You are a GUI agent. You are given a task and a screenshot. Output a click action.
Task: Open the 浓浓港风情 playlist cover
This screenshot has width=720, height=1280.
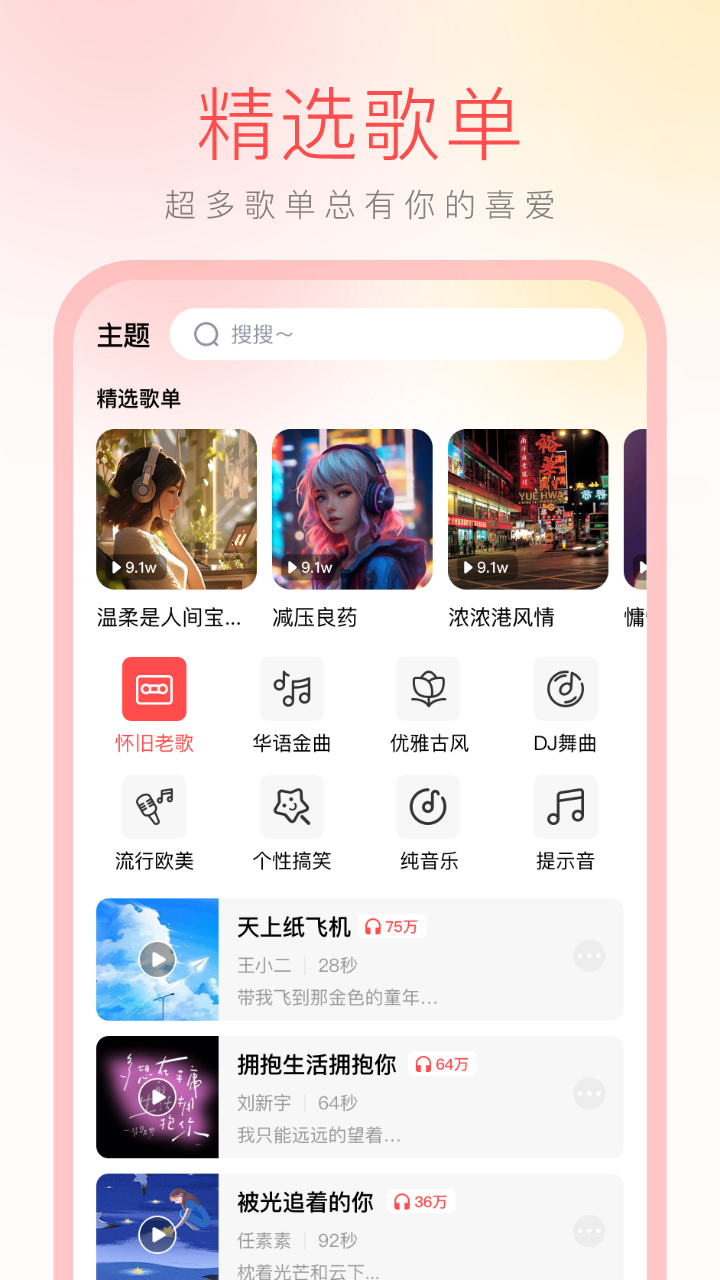pyautogui.click(x=527, y=509)
